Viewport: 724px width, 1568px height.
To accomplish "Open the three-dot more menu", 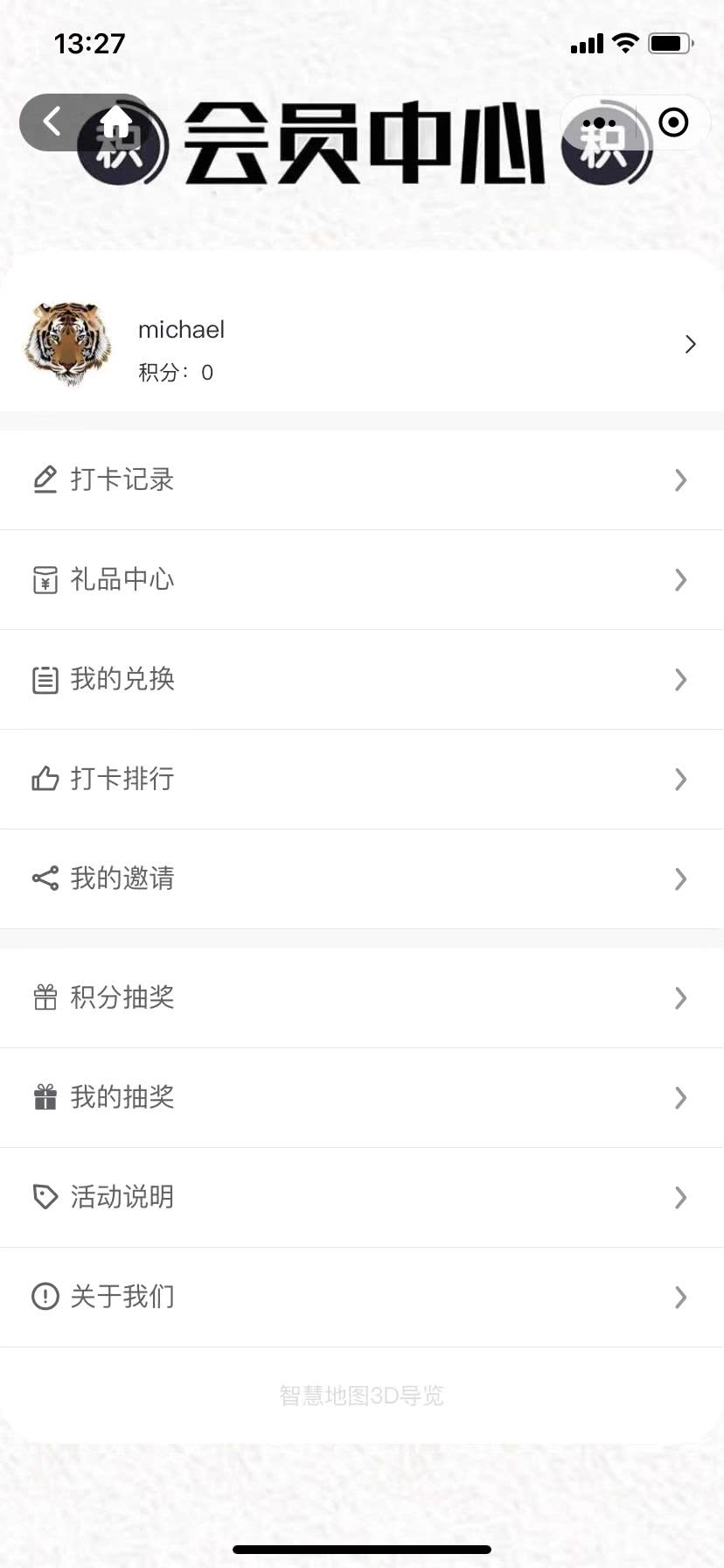I will coord(599,122).
